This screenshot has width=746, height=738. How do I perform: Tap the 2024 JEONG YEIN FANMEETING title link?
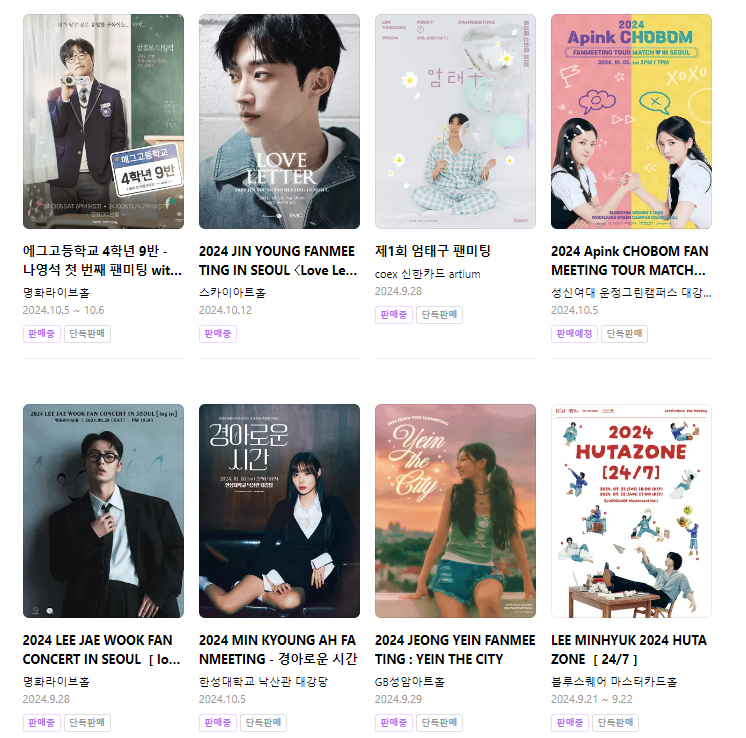pyautogui.click(x=454, y=649)
